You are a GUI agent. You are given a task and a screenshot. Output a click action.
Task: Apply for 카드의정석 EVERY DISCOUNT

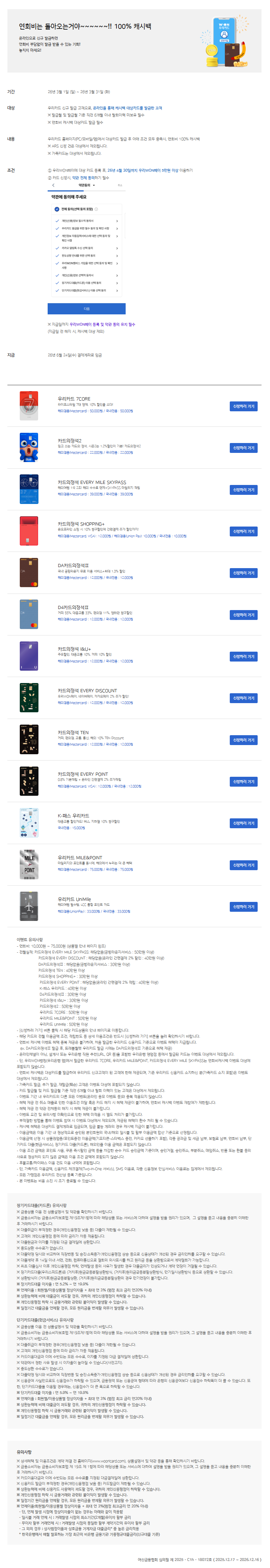pyautogui.click(x=243, y=698)
